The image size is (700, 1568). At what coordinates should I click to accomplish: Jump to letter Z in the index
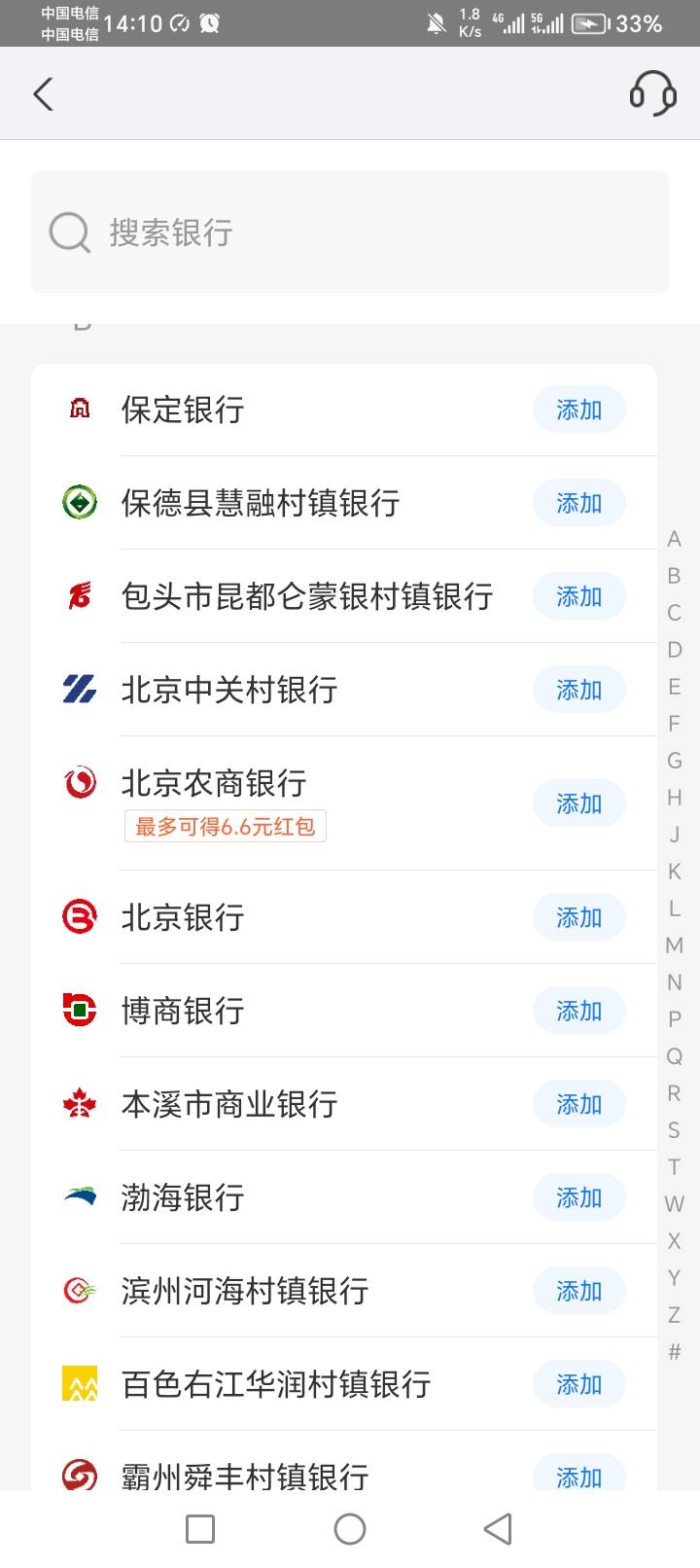point(674,1315)
